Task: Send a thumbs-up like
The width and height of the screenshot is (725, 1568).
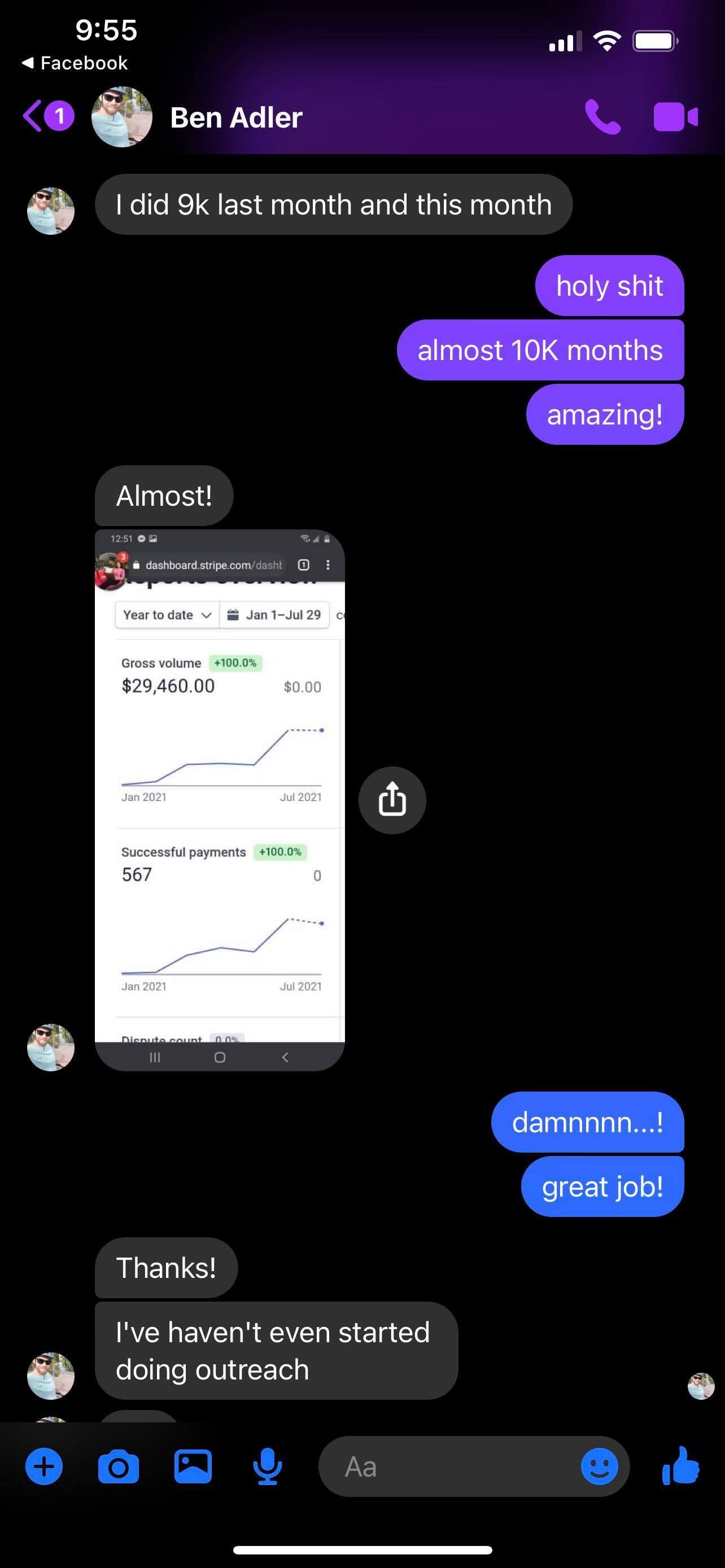Action: [x=680, y=1467]
